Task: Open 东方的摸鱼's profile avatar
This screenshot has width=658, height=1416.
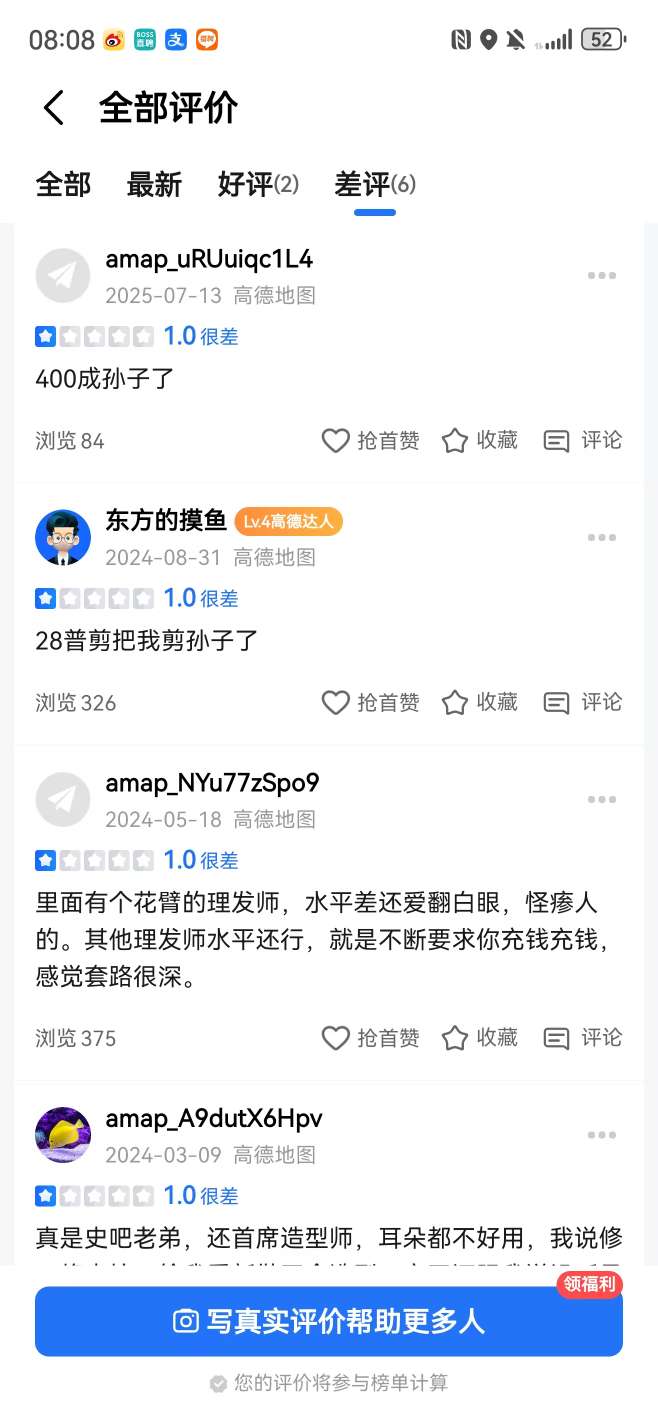Action: coord(63,537)
